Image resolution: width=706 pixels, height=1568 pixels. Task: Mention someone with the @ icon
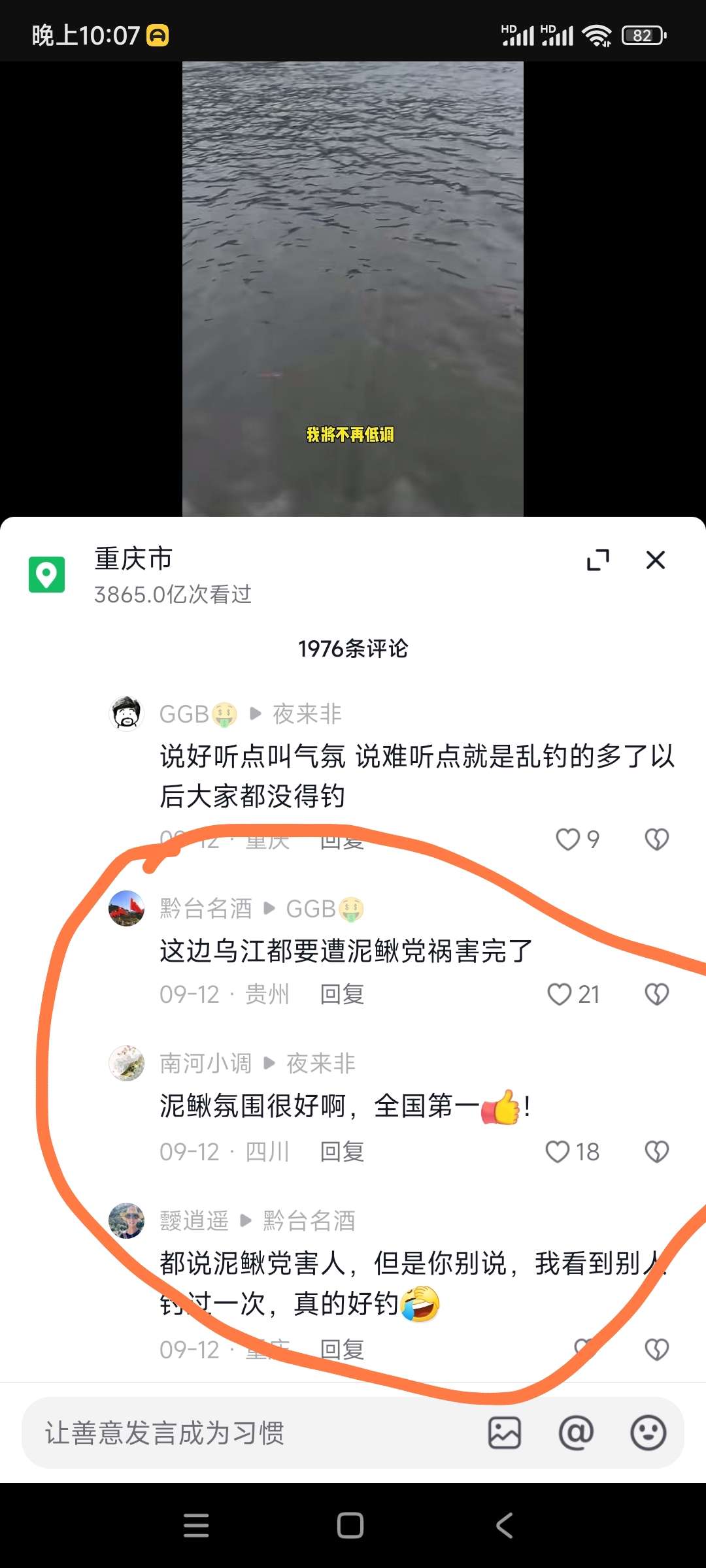coord(576,1433)
